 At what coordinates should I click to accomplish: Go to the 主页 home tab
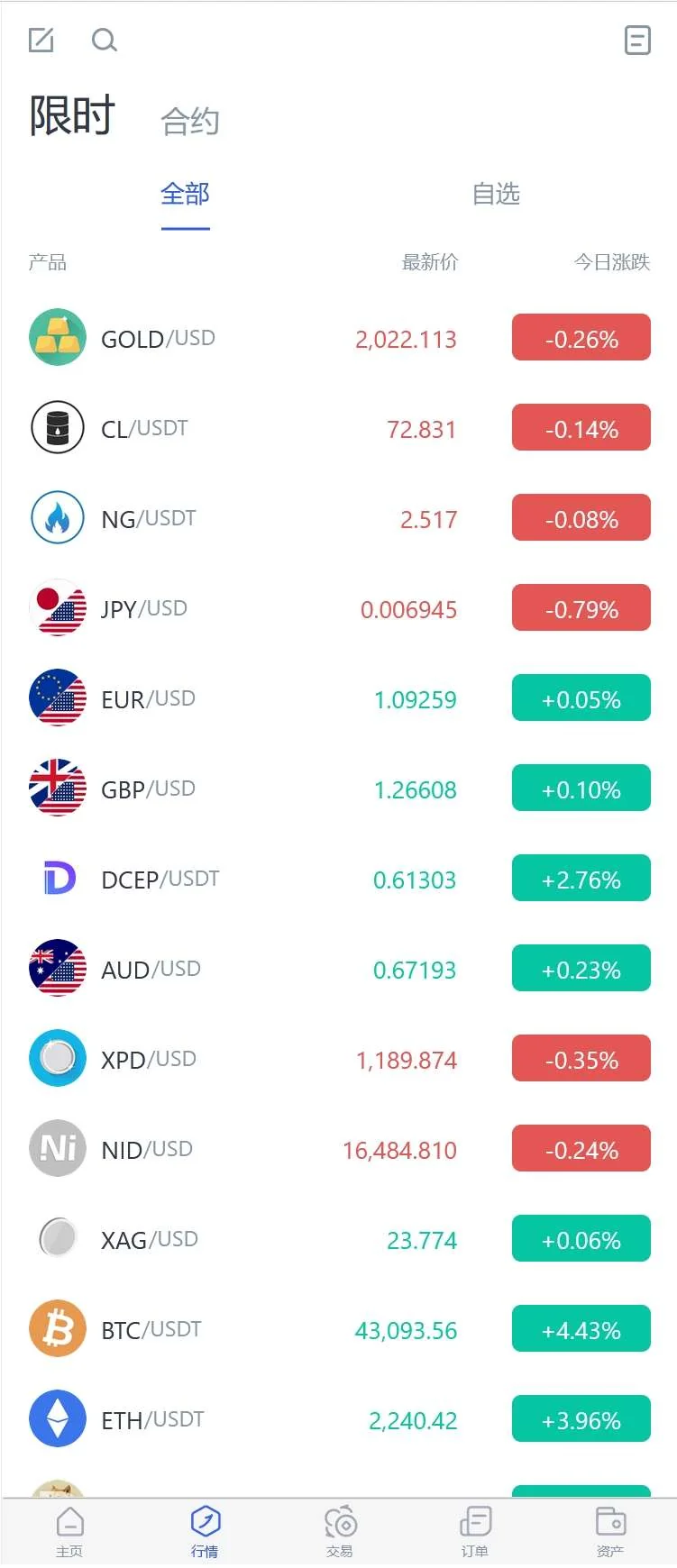click(x=69, y=1532)
